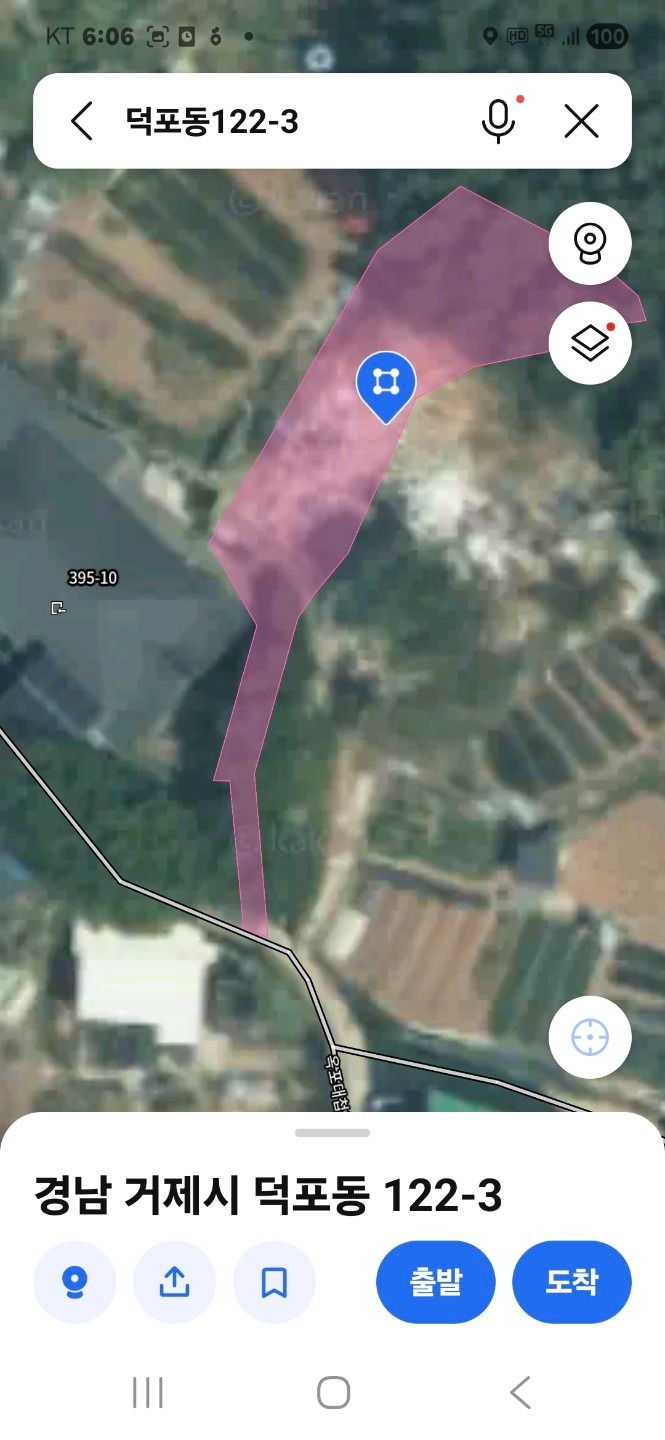Set as destination with 도착
665x1440 pixels.
[x=572, y=1282]
